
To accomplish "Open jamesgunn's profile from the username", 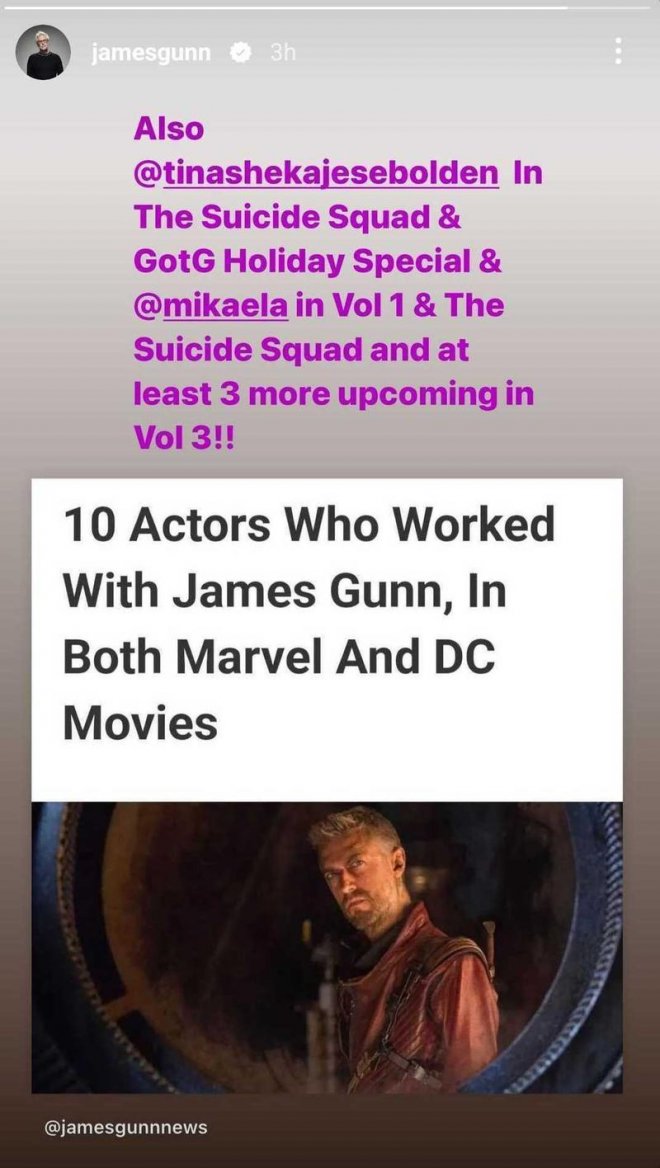I will (151, 54).
